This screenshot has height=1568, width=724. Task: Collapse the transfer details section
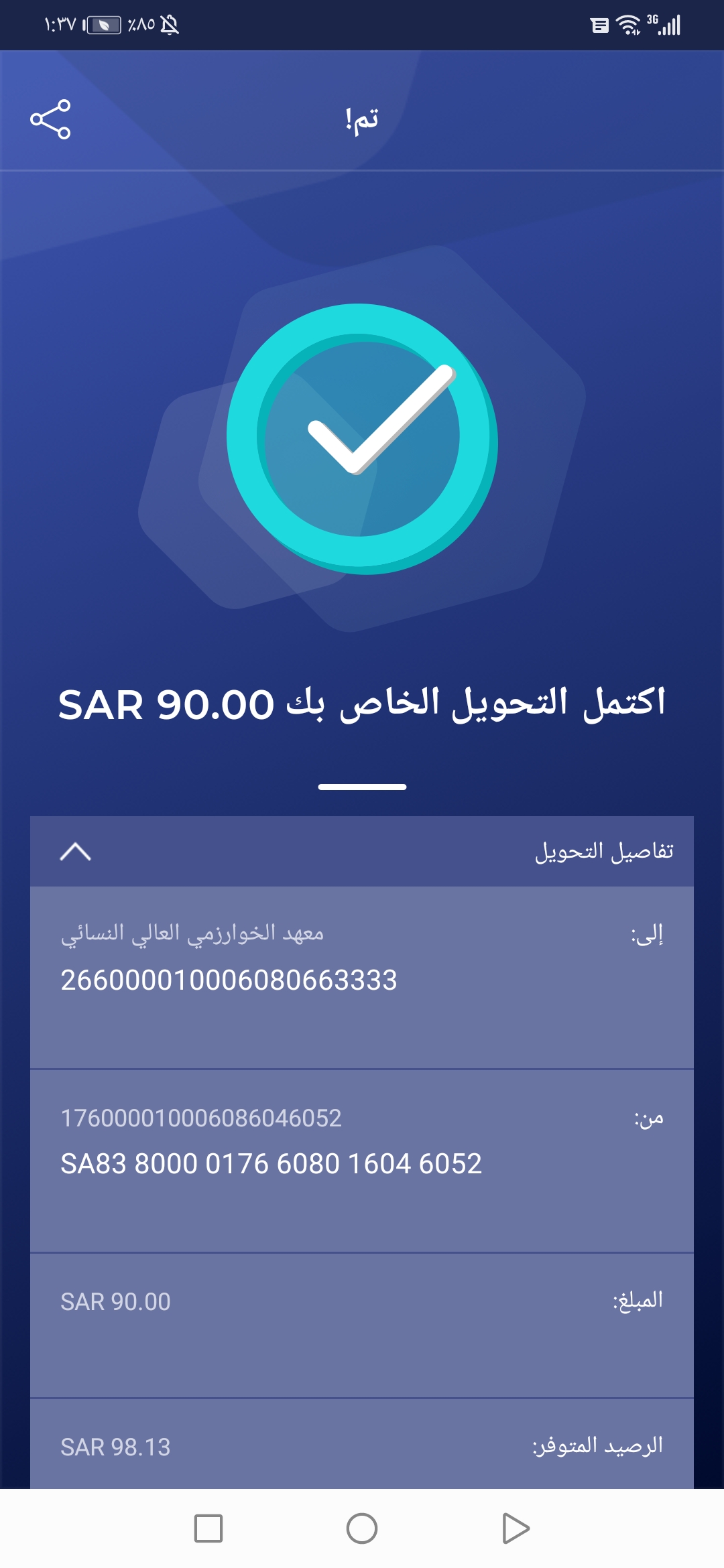(75, 852)
